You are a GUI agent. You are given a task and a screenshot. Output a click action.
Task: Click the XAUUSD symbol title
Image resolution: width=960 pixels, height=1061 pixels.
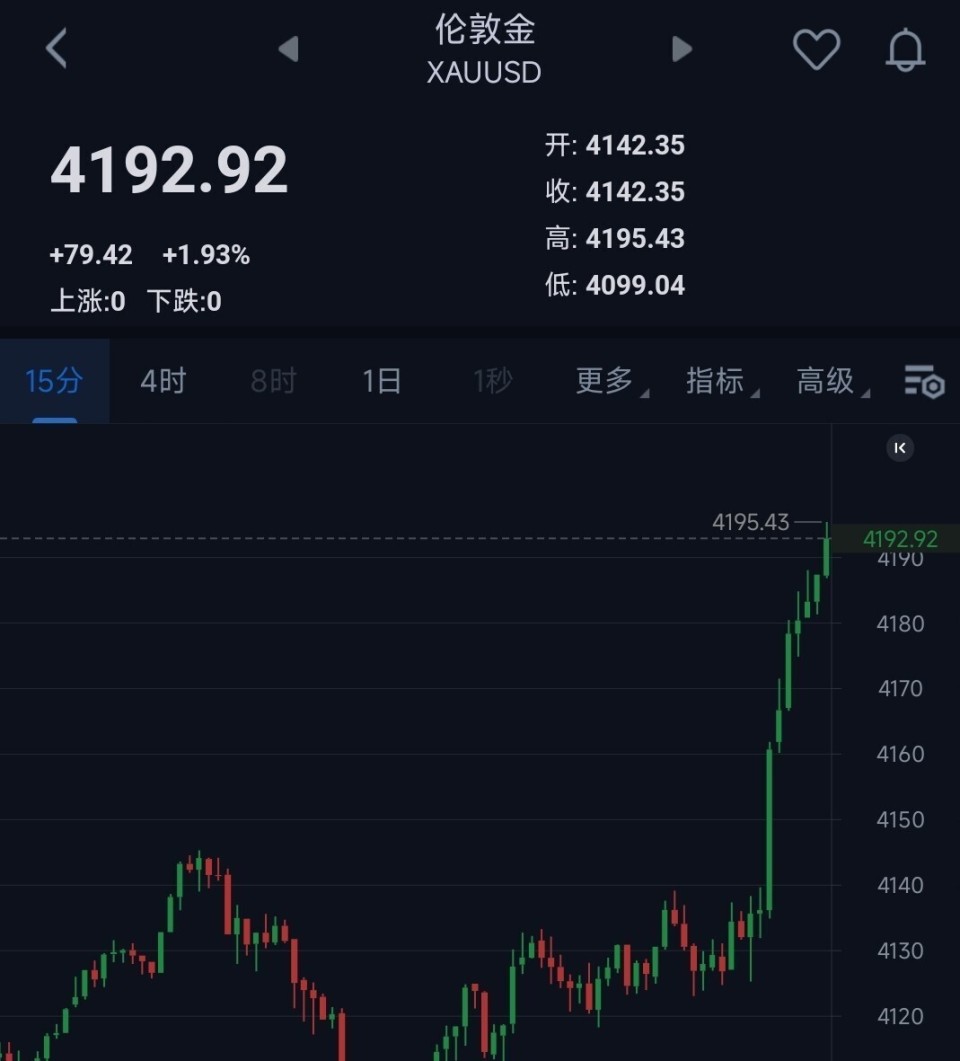[484, 71]
